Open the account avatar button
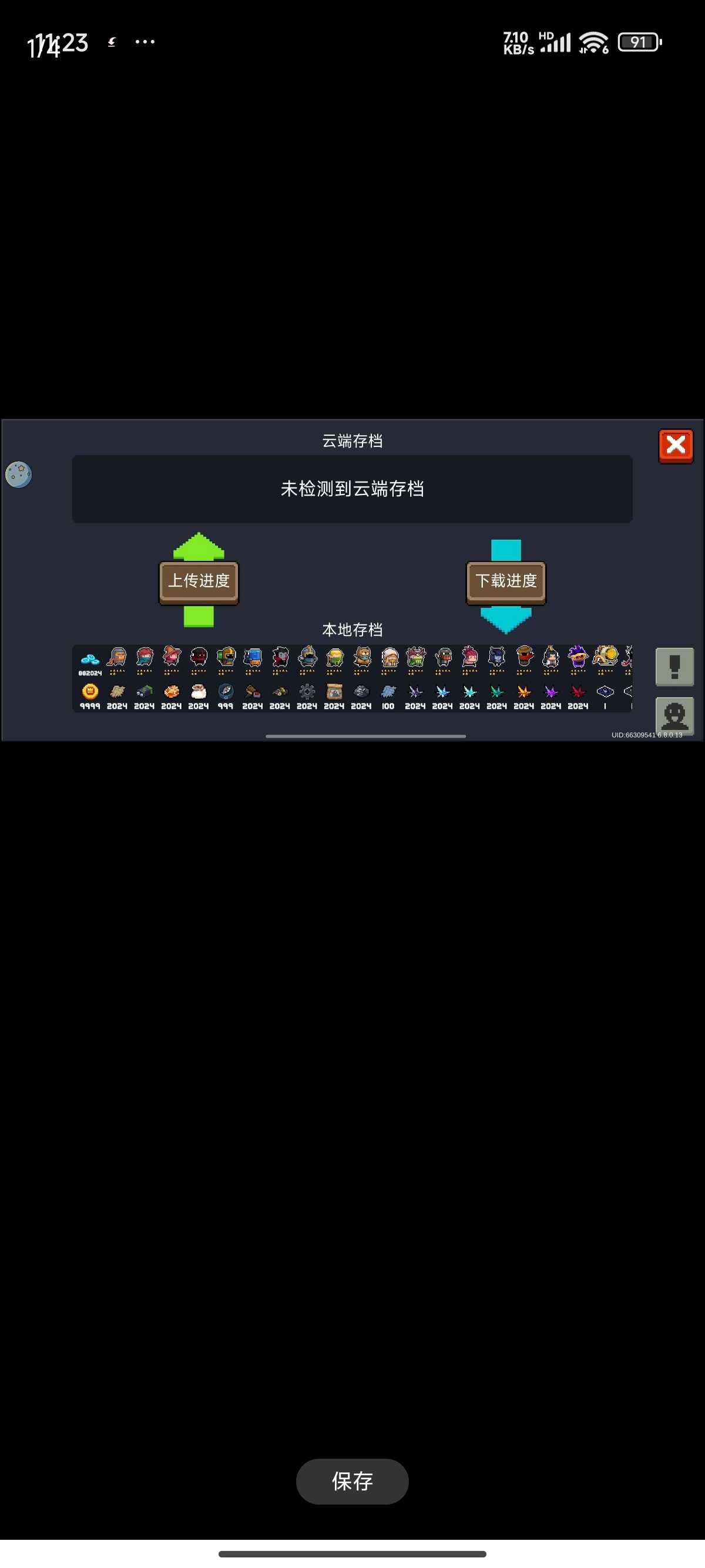This screenshot has height=1568, width=705. click(674, 715)
